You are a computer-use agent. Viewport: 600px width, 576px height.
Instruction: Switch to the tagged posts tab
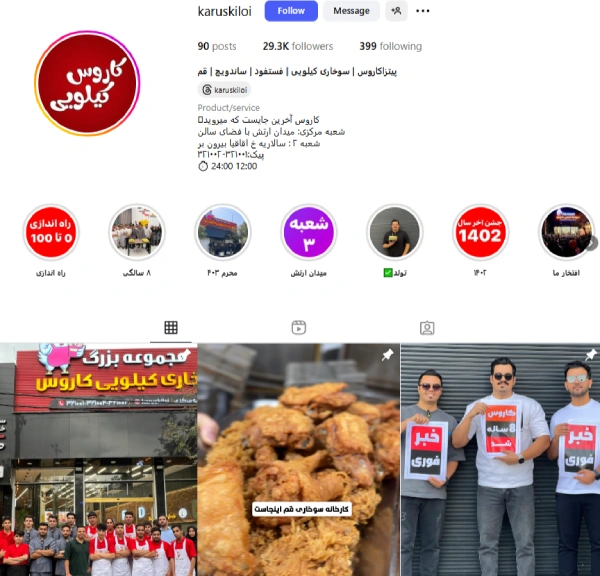coord(427,327)
